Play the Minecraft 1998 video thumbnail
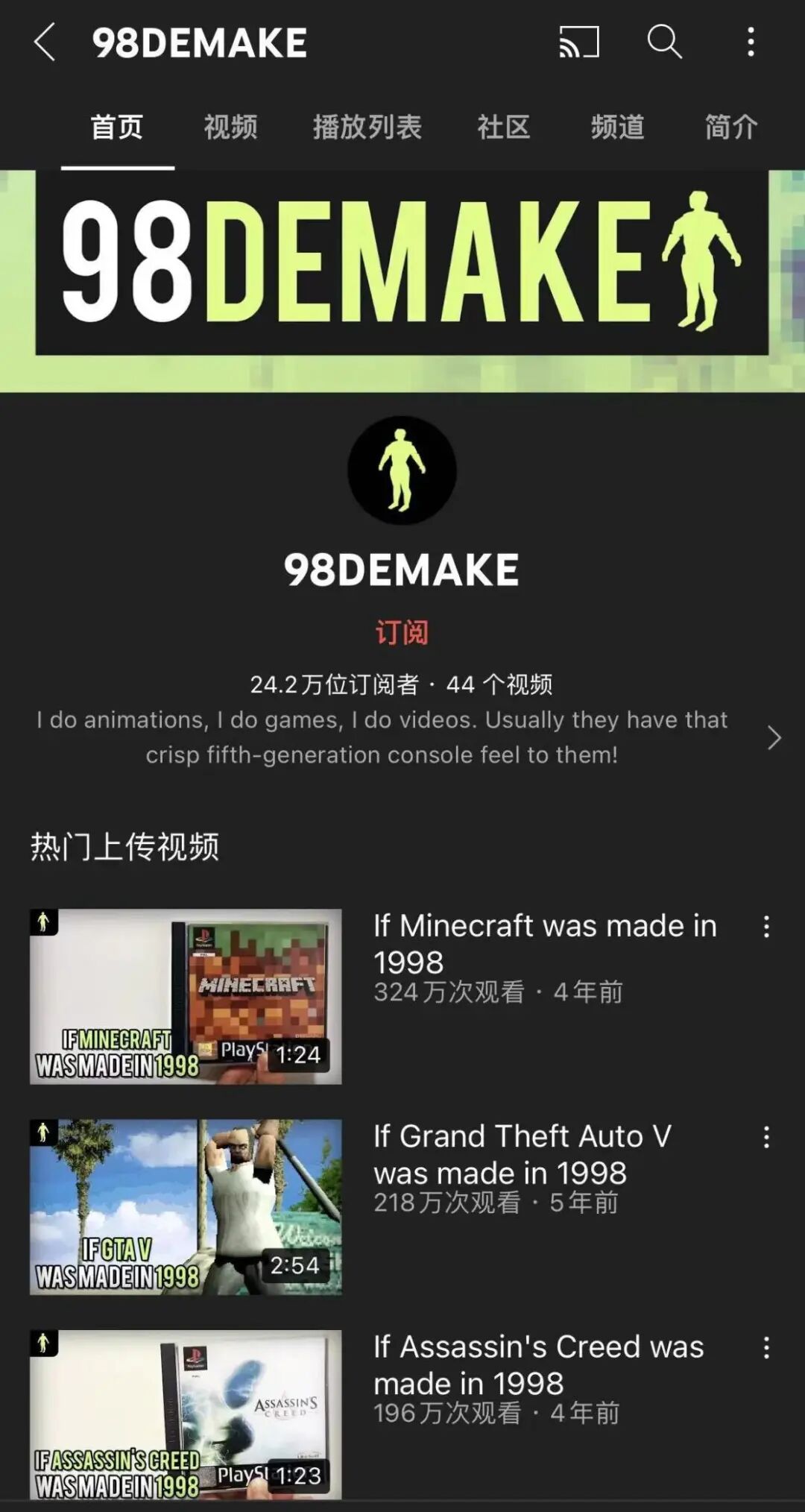This screenshot has height=1512, width=805. pyautogui.click(x=186, y=996)
